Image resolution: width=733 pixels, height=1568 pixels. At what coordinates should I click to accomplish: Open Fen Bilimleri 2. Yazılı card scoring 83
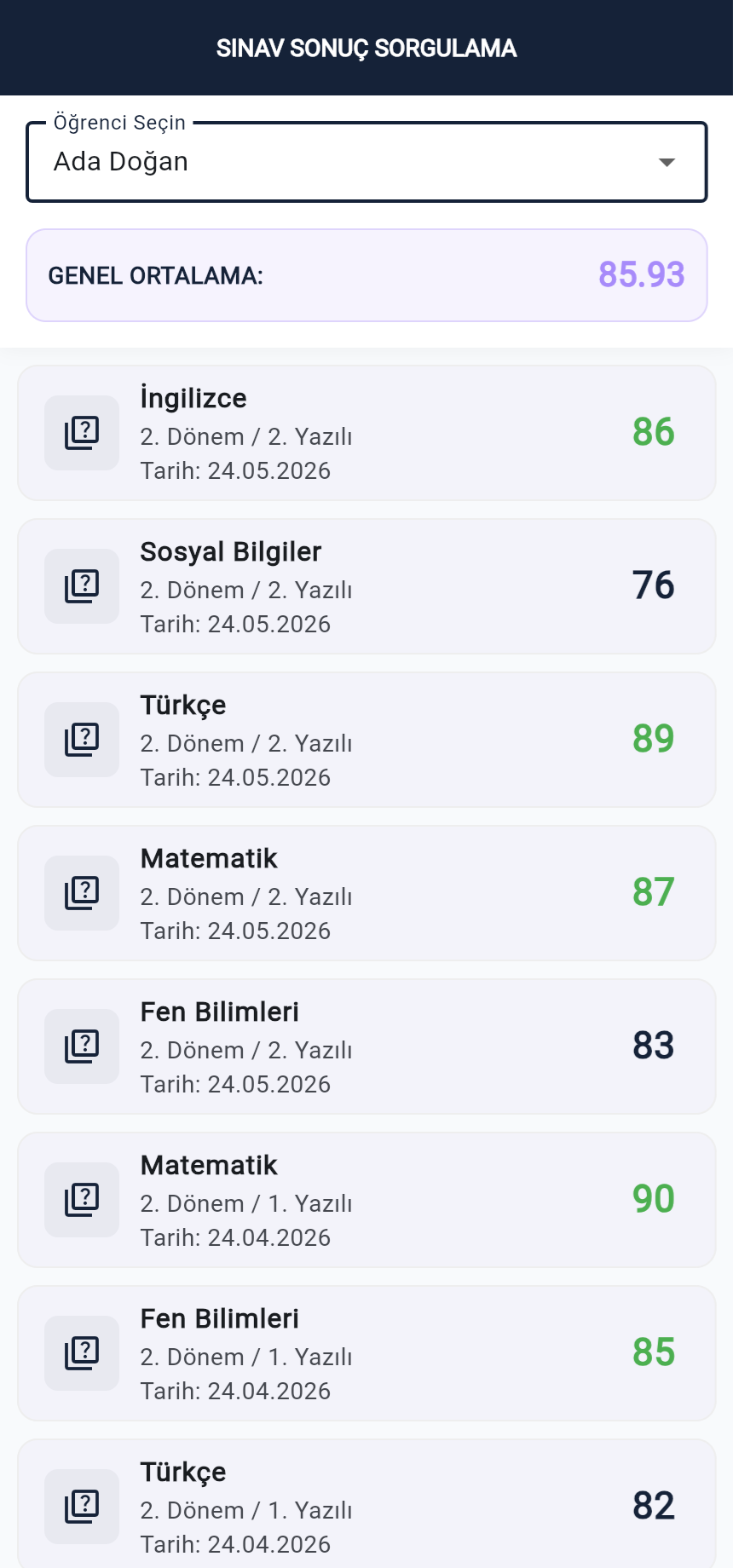click(x=366, y=1046)
